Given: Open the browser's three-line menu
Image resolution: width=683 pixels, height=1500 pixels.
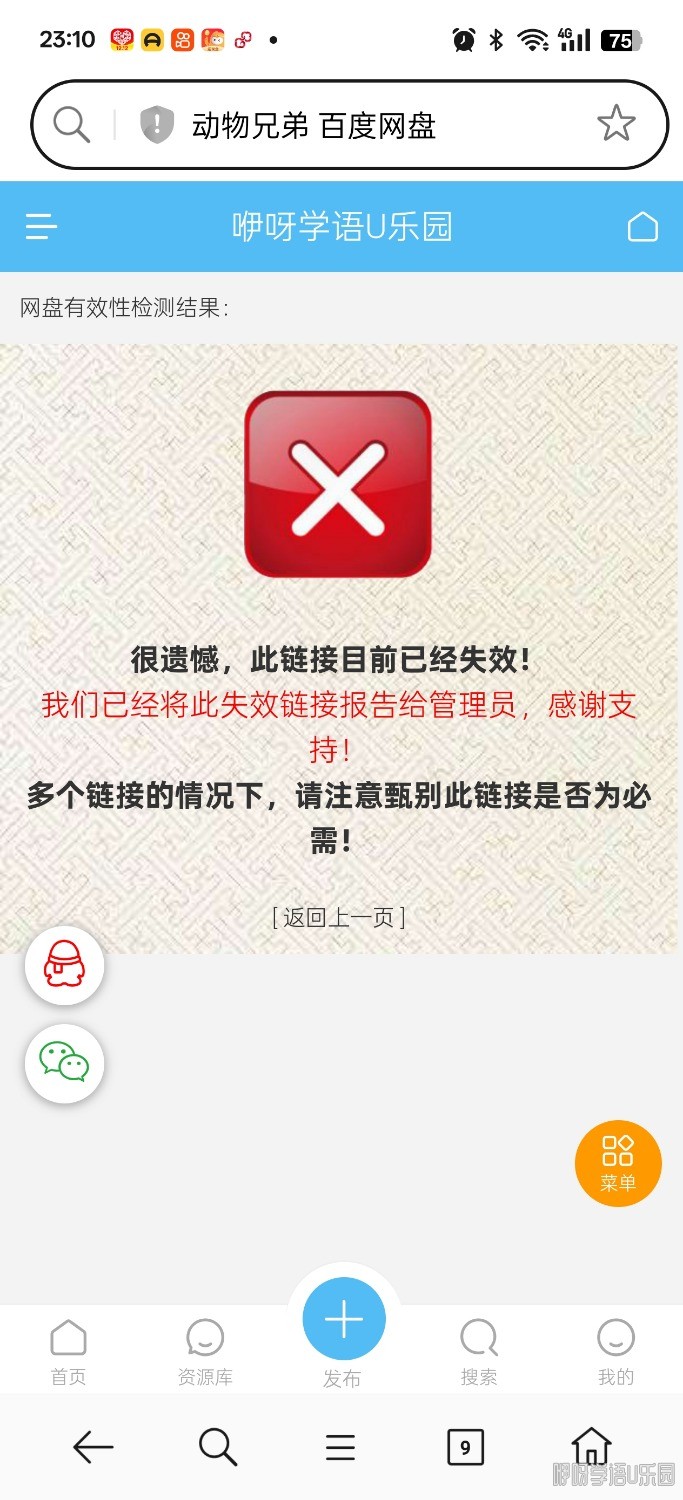Looking at the screenshot, I should click(341, 1447).
